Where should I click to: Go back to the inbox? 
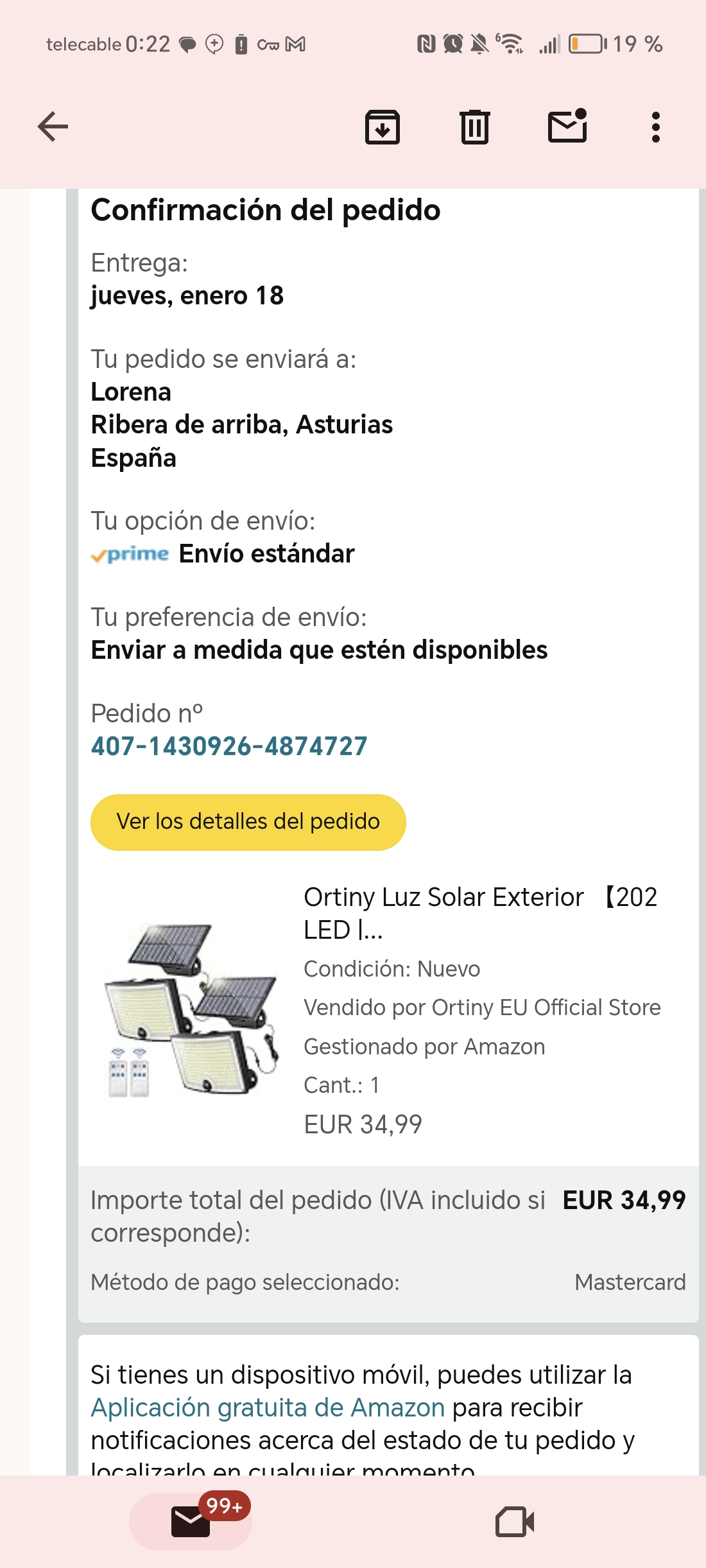(x=53, y=126)
